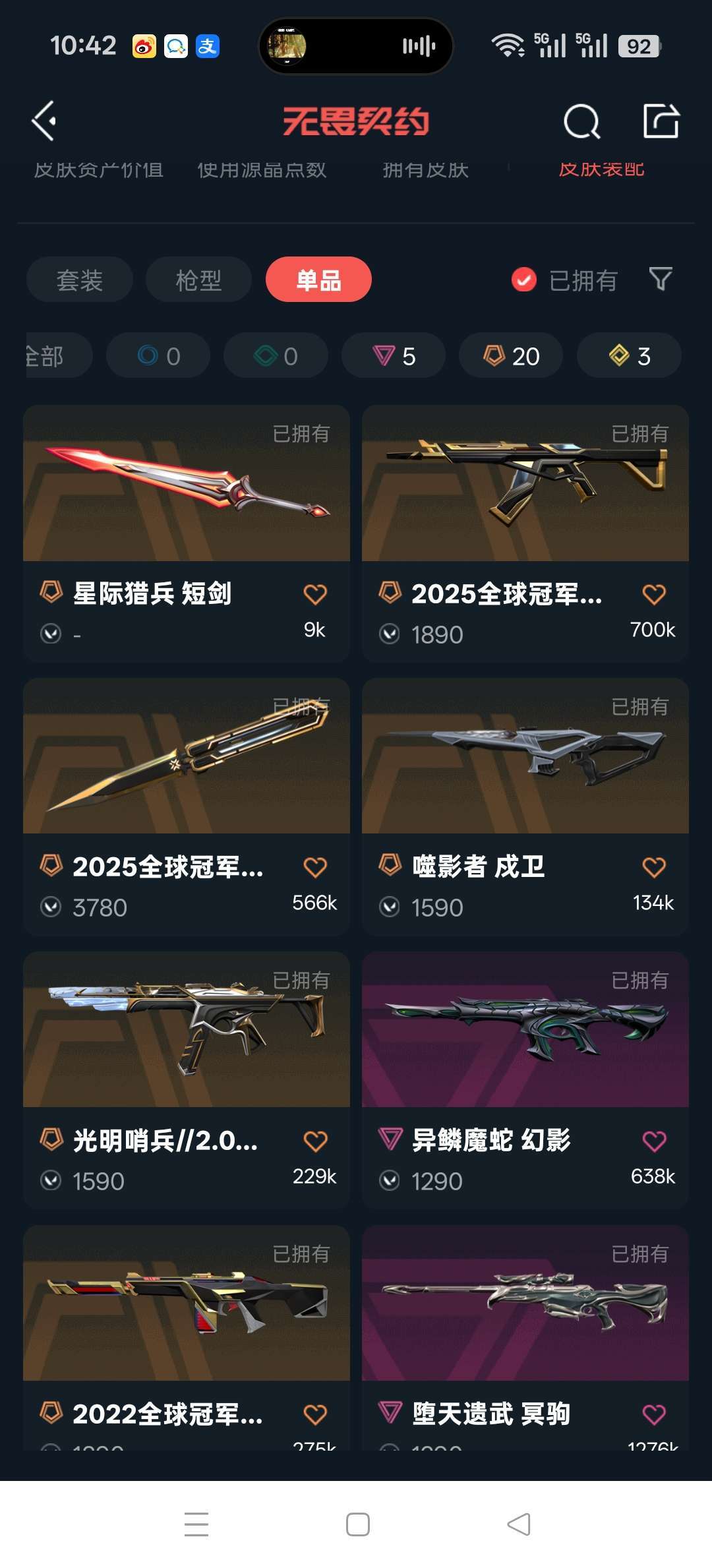Image resolution: width=712 pixels, height=1568 pixels.
Task: Tap the teal rarity filter showing 0
Action: coord(275,355)
